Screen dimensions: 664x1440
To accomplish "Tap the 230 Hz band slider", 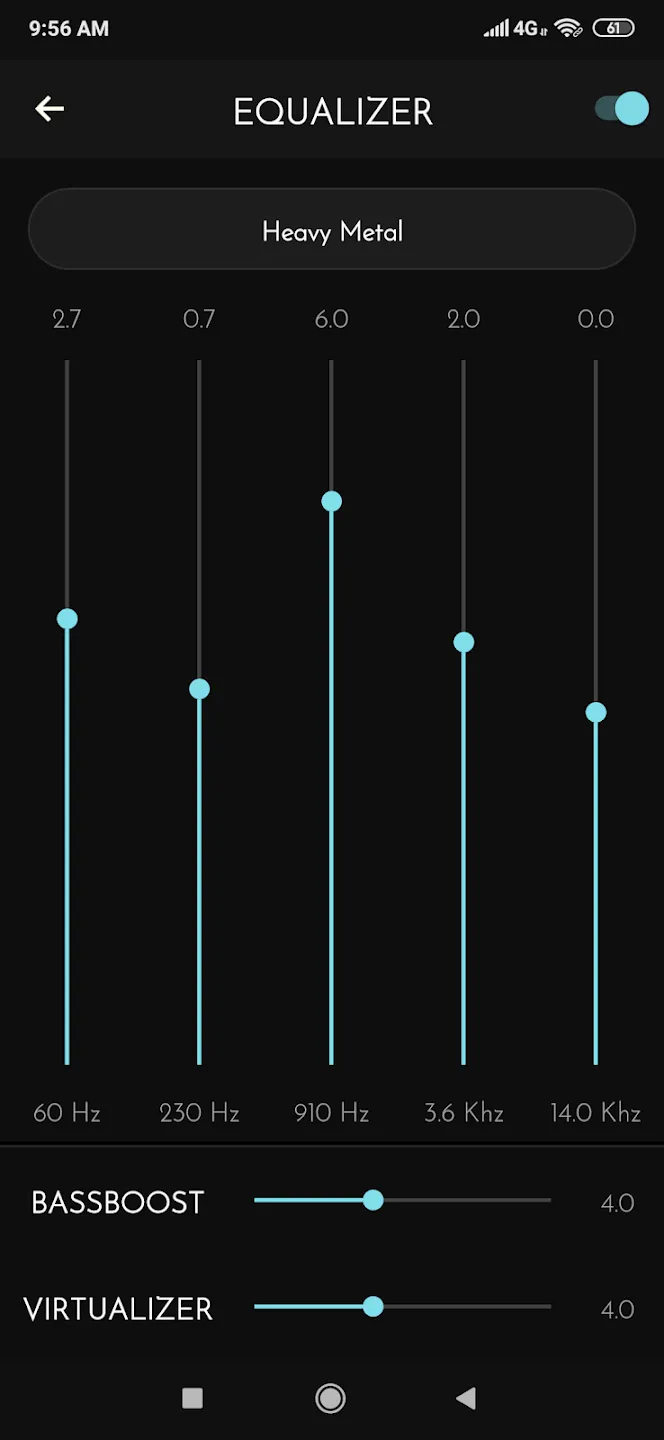I will (199, 712).
